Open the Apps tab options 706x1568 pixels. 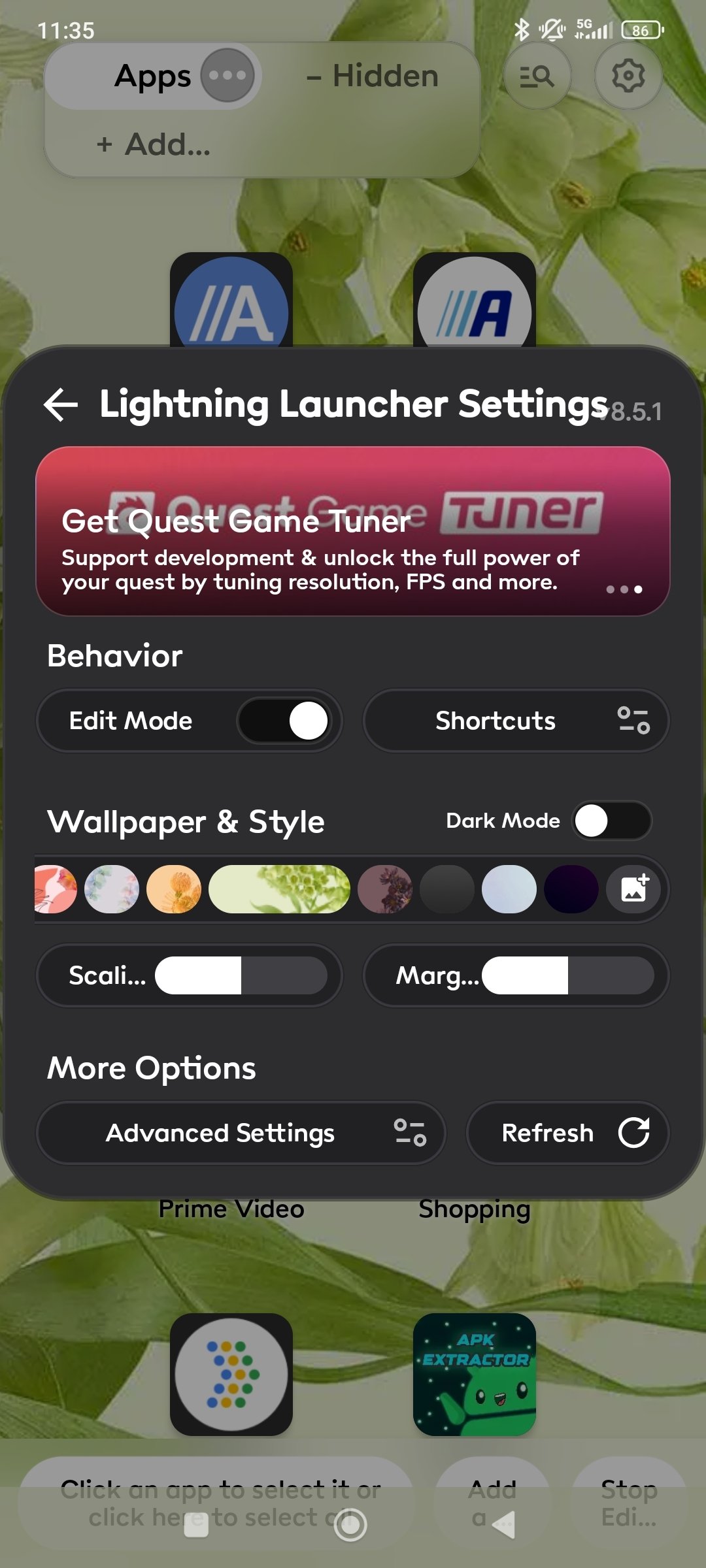pos(227,76)
